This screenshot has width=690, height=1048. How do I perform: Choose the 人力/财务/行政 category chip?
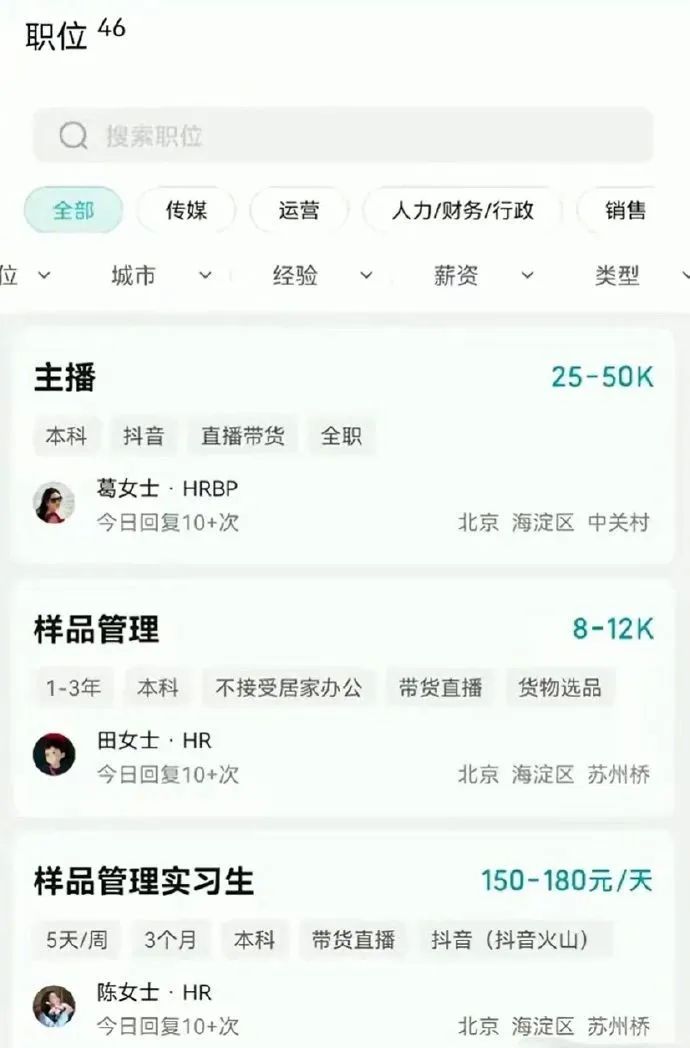point(462,211)
